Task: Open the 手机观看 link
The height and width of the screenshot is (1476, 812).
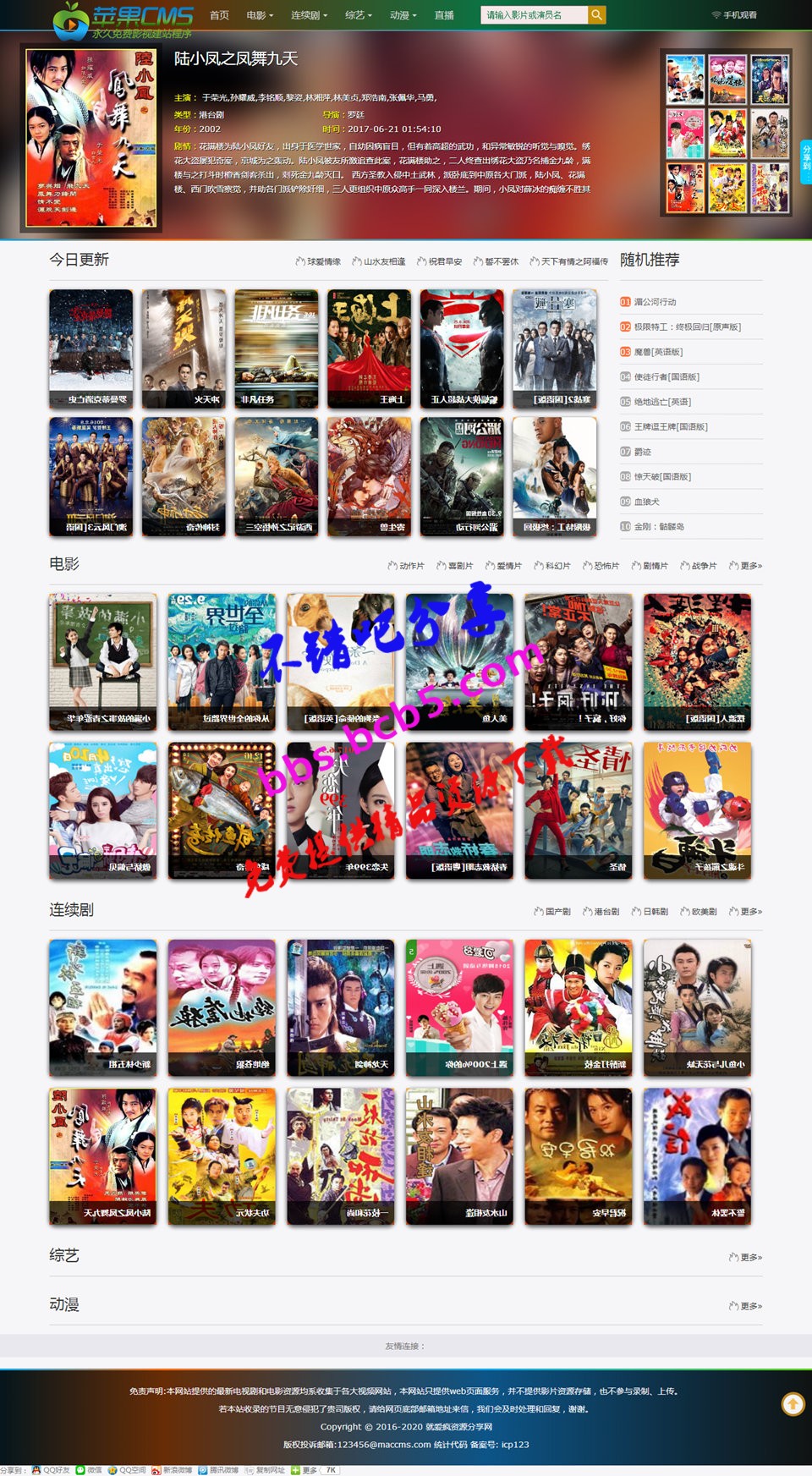Action: click(x=735, y=15)
